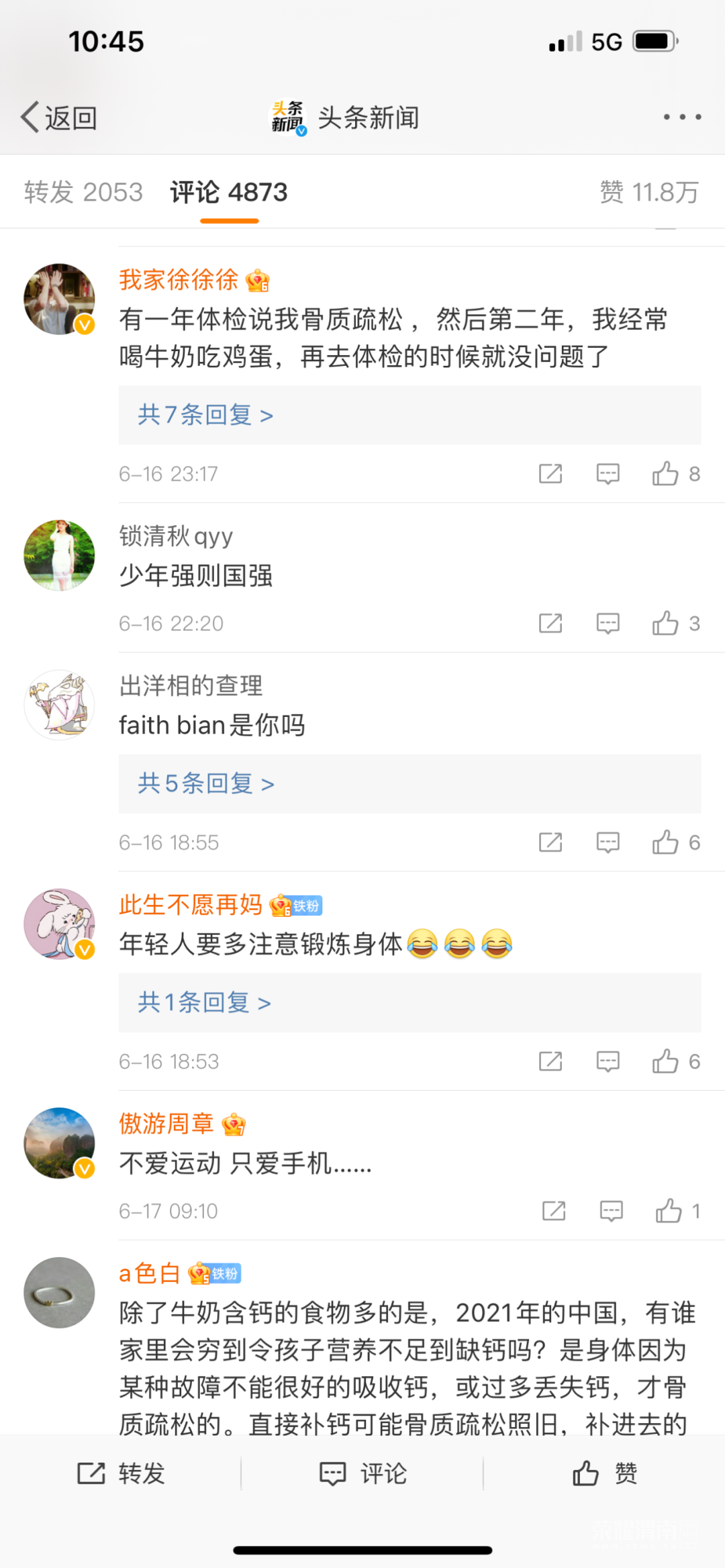Switch to the 转发 2053 tab
Screen dimensions: 725x1568
coord(83,191)
